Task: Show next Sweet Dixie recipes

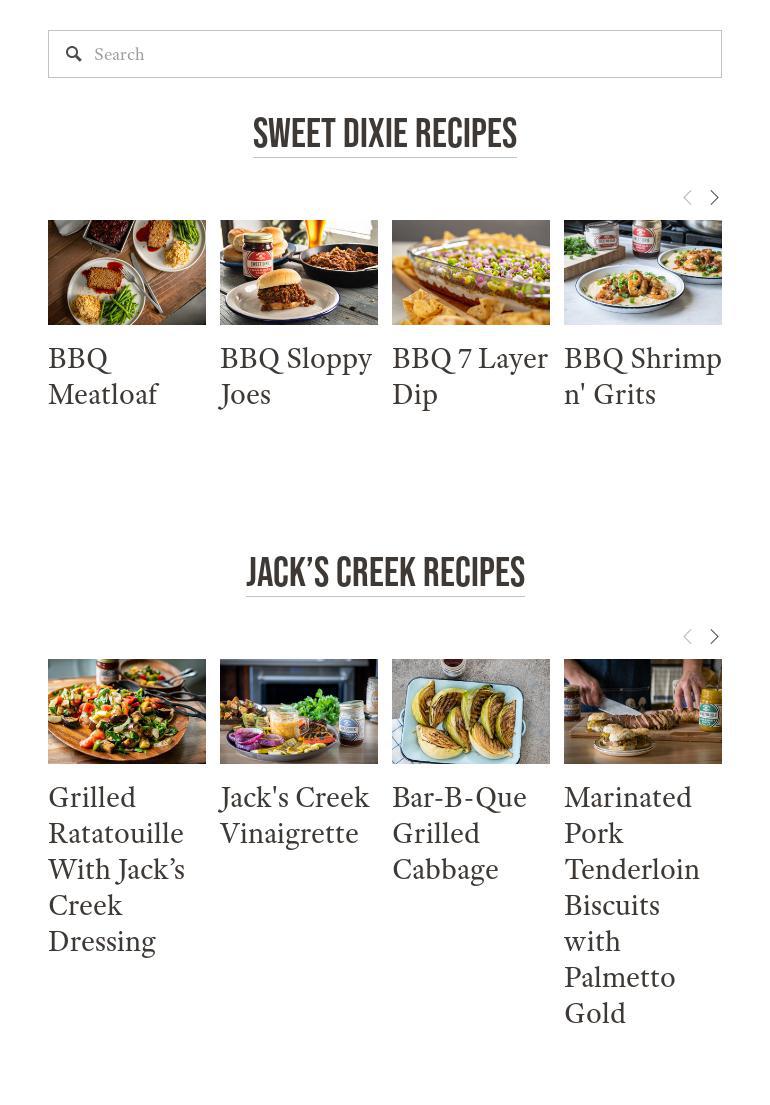Action: click(x=714, y=198)
